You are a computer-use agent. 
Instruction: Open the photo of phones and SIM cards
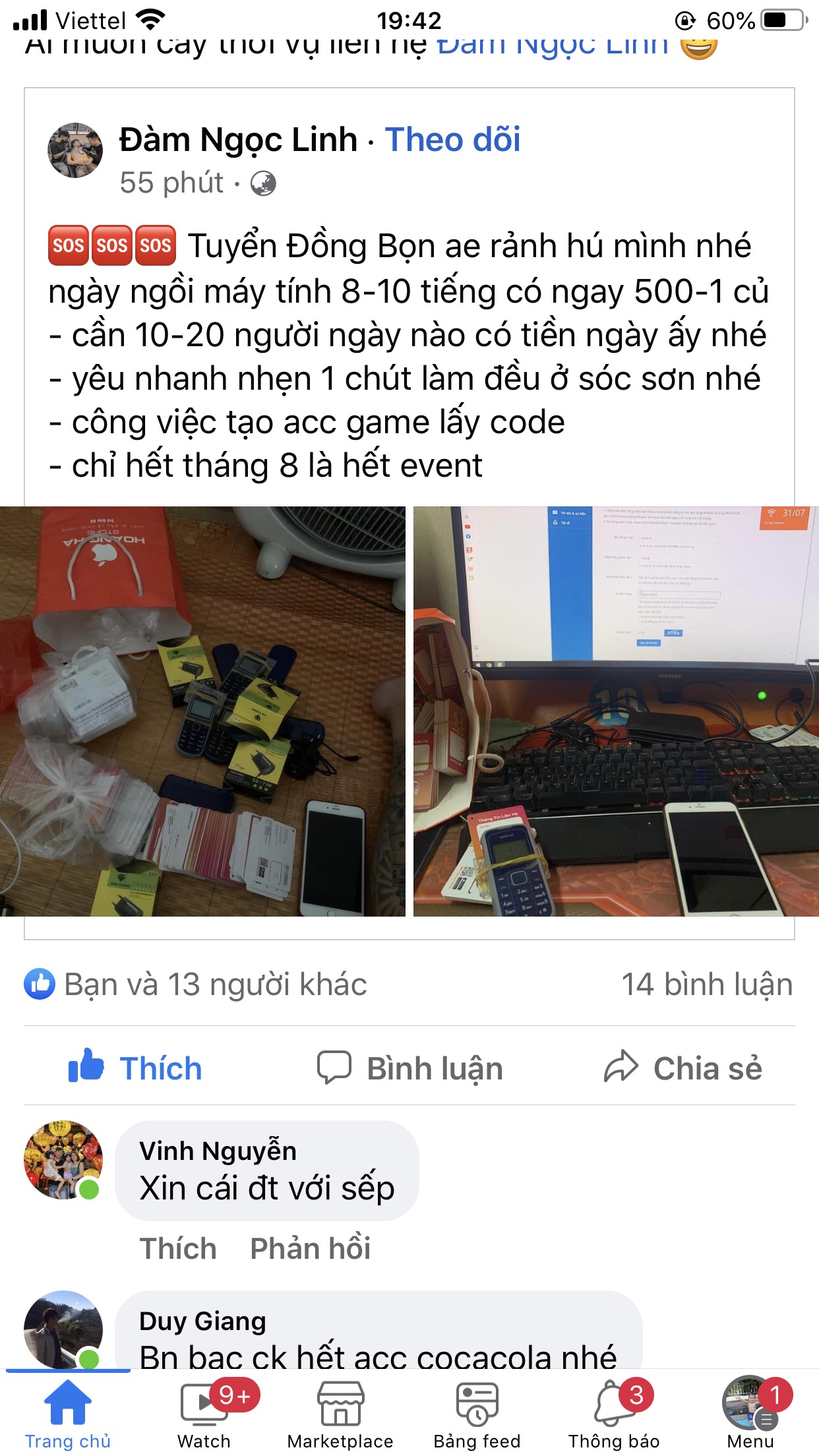click(x=202, y=711)
